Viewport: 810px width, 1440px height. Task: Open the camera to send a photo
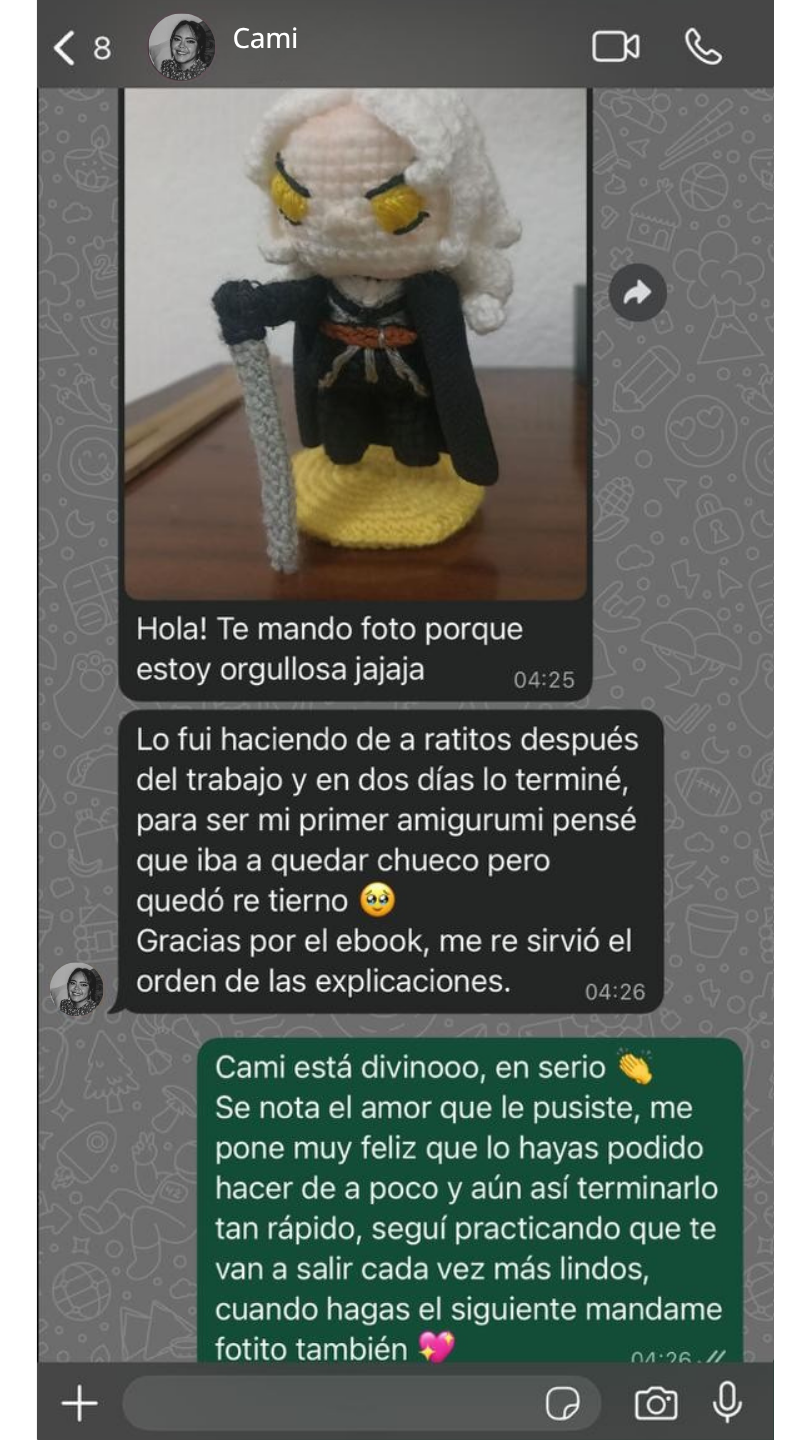click(x=655, y=1403)
